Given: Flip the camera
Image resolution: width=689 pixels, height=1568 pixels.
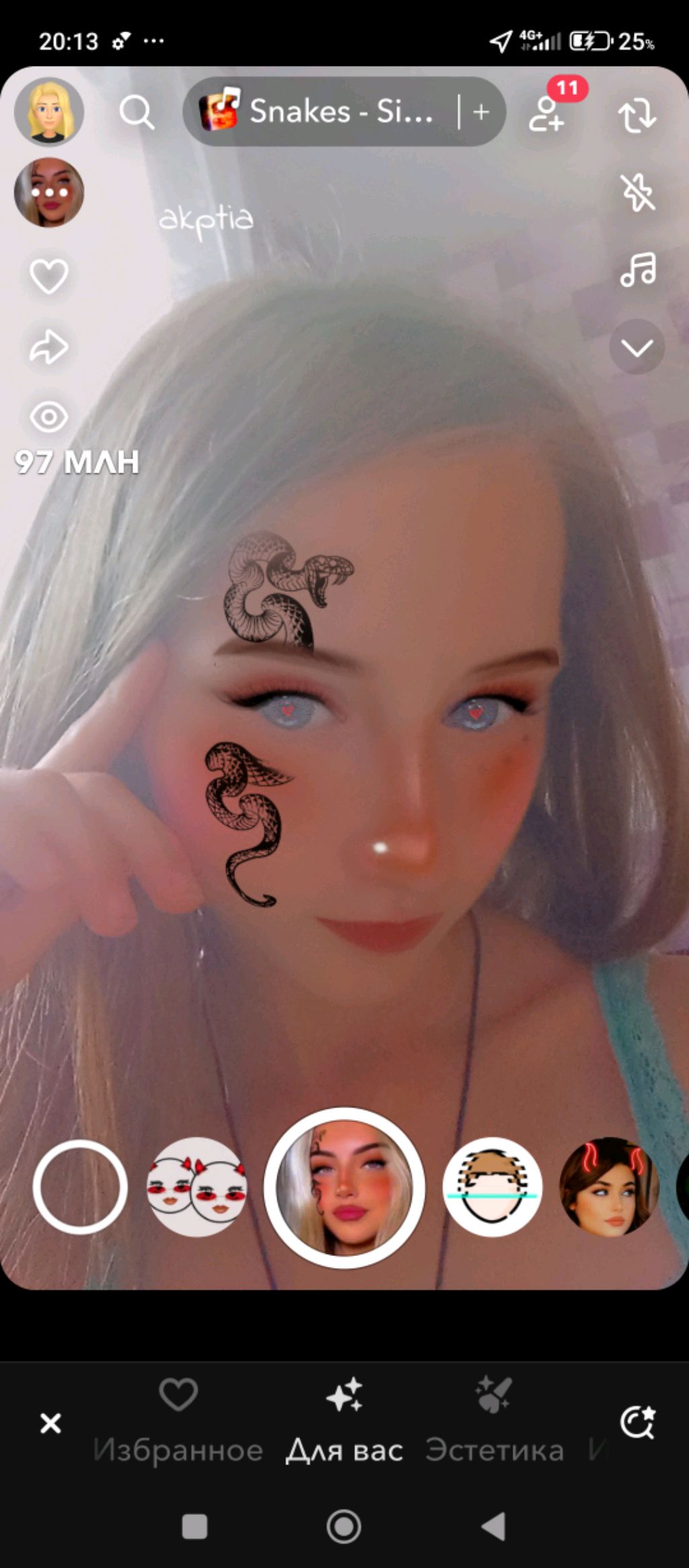Looking at the screenshot, I should coord(637,116).
